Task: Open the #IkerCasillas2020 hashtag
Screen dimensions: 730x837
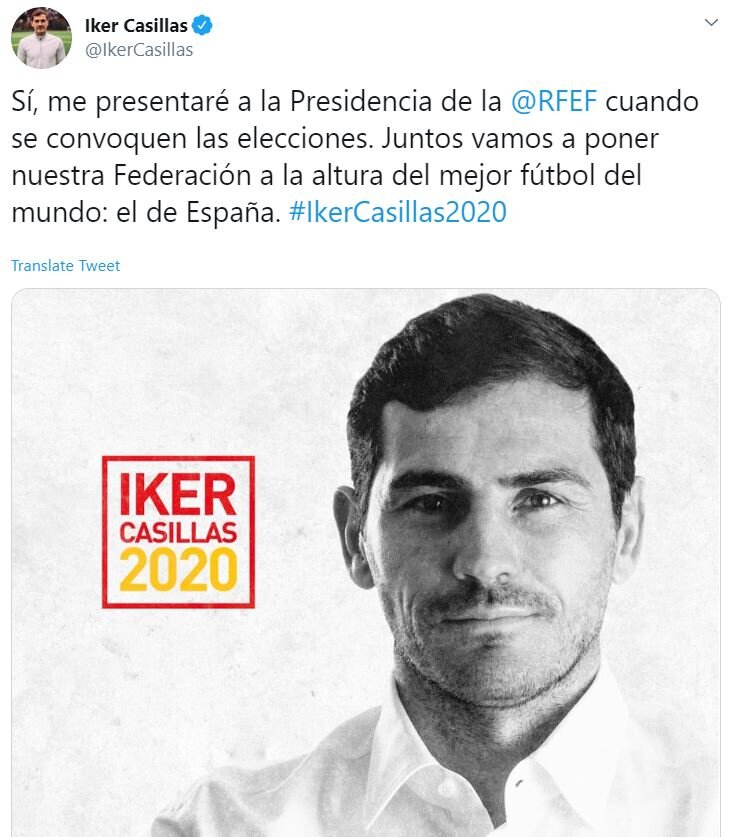Action: pyautogui.click(x=400, y=212)
